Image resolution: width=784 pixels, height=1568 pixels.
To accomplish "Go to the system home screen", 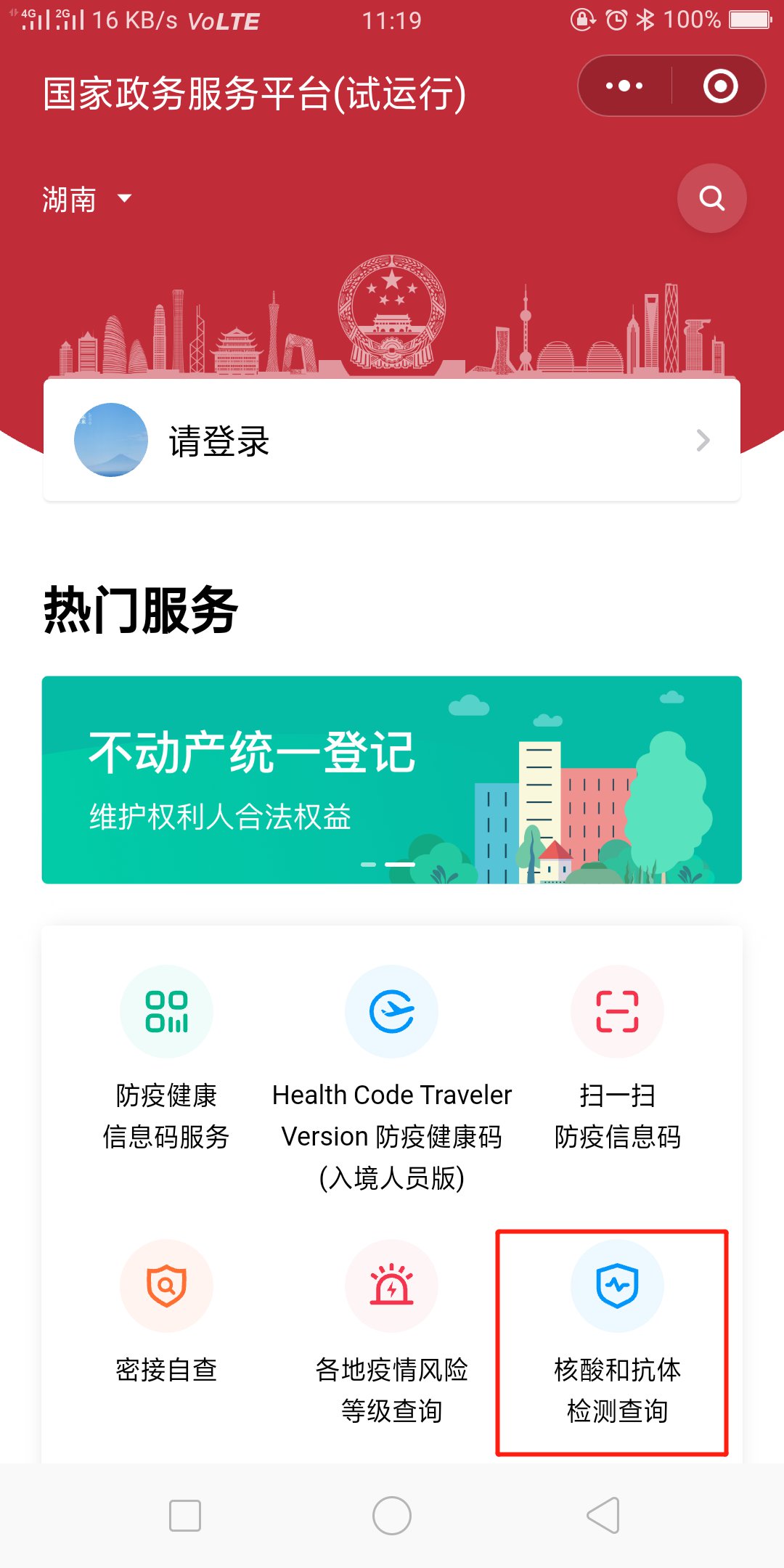I will (392, 1516).
